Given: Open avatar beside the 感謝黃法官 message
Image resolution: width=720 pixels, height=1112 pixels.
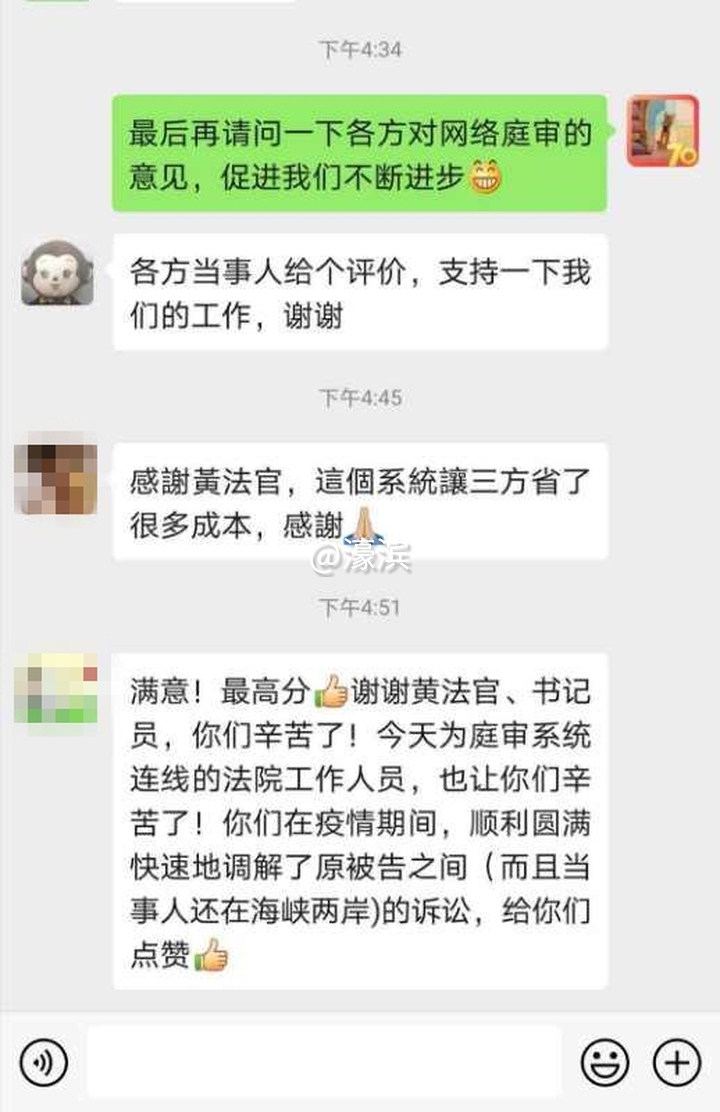Looking at the screenshot, I should tap(57, 480).
